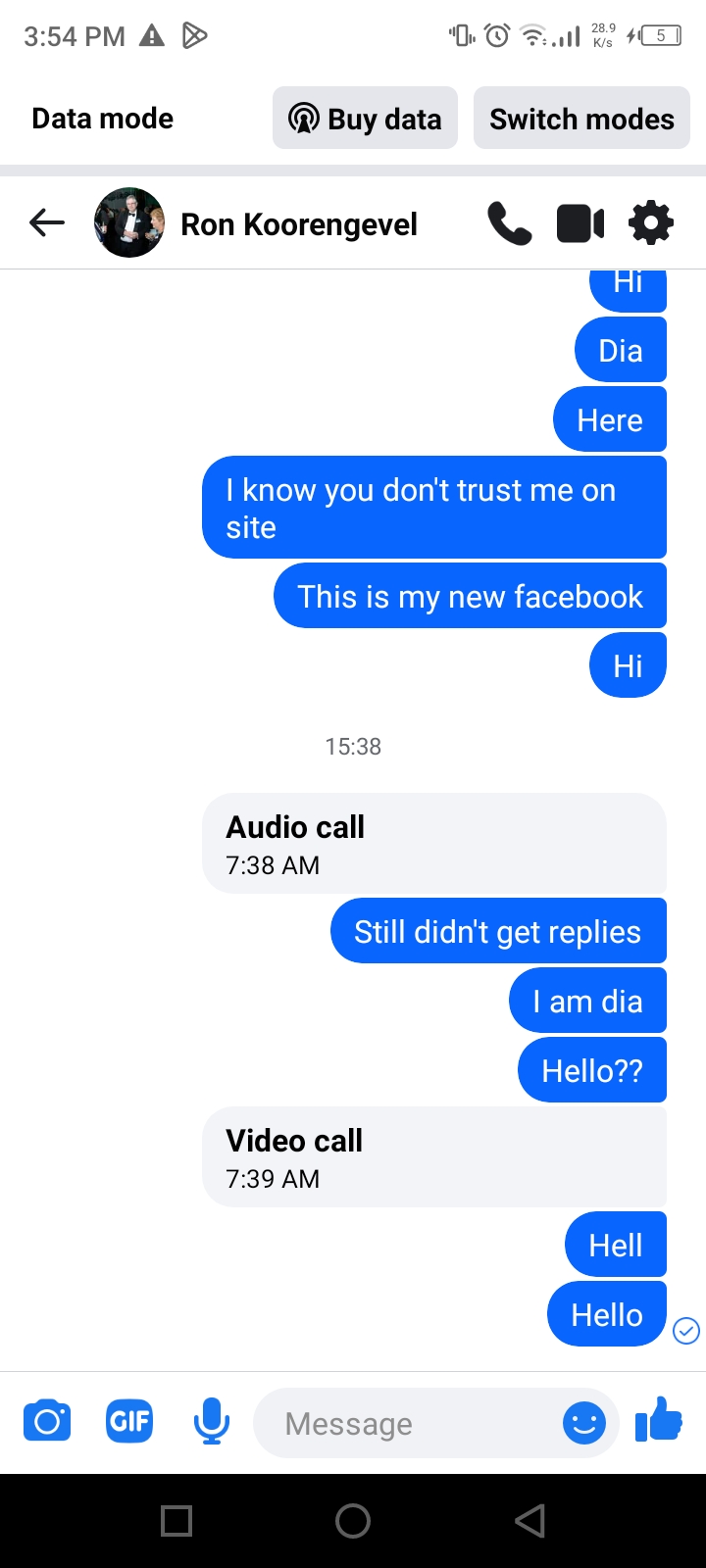The width and height of the screenshot is (706, 1568).
Task: Tap the Video call 7:39 AM entry
Action: click(434, 1157)
